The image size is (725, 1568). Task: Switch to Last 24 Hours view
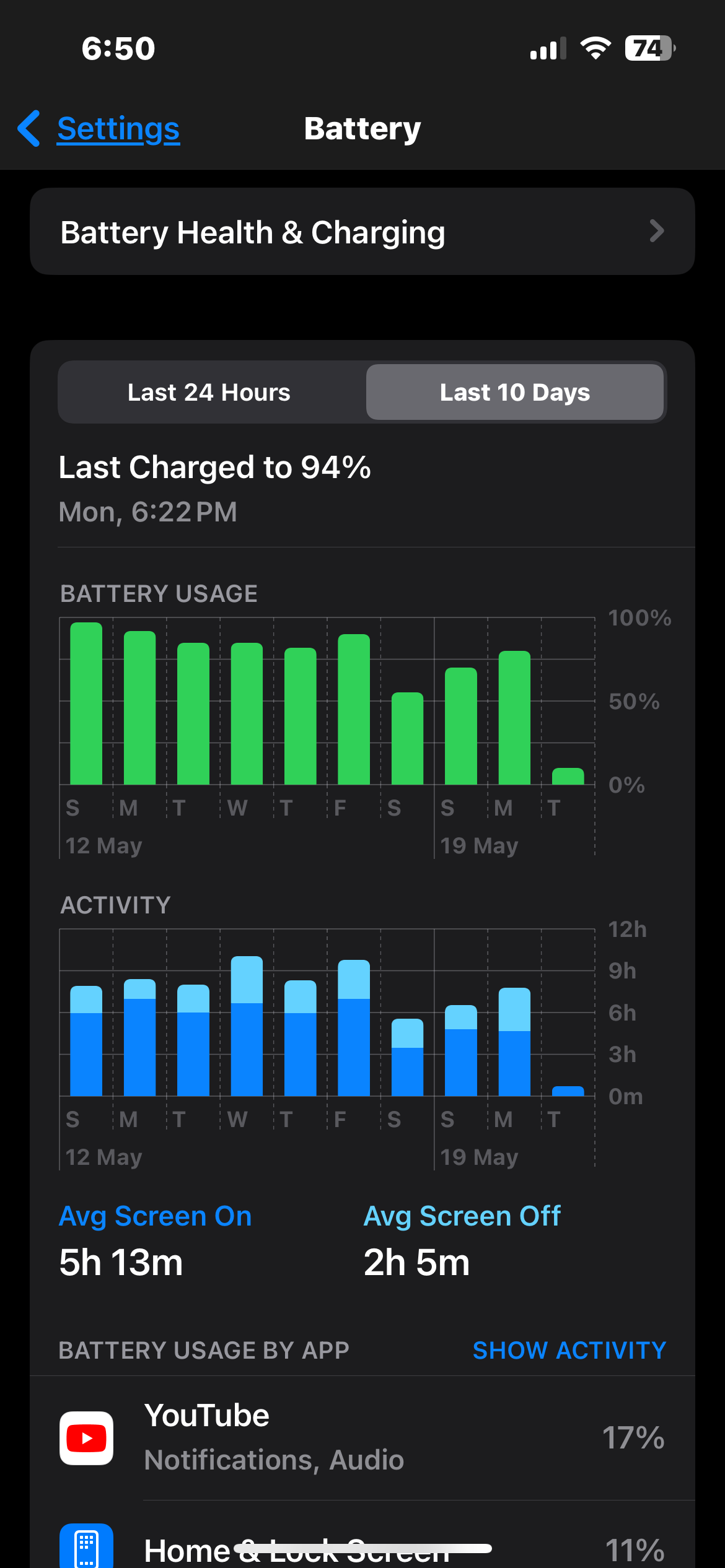(209, 392)
